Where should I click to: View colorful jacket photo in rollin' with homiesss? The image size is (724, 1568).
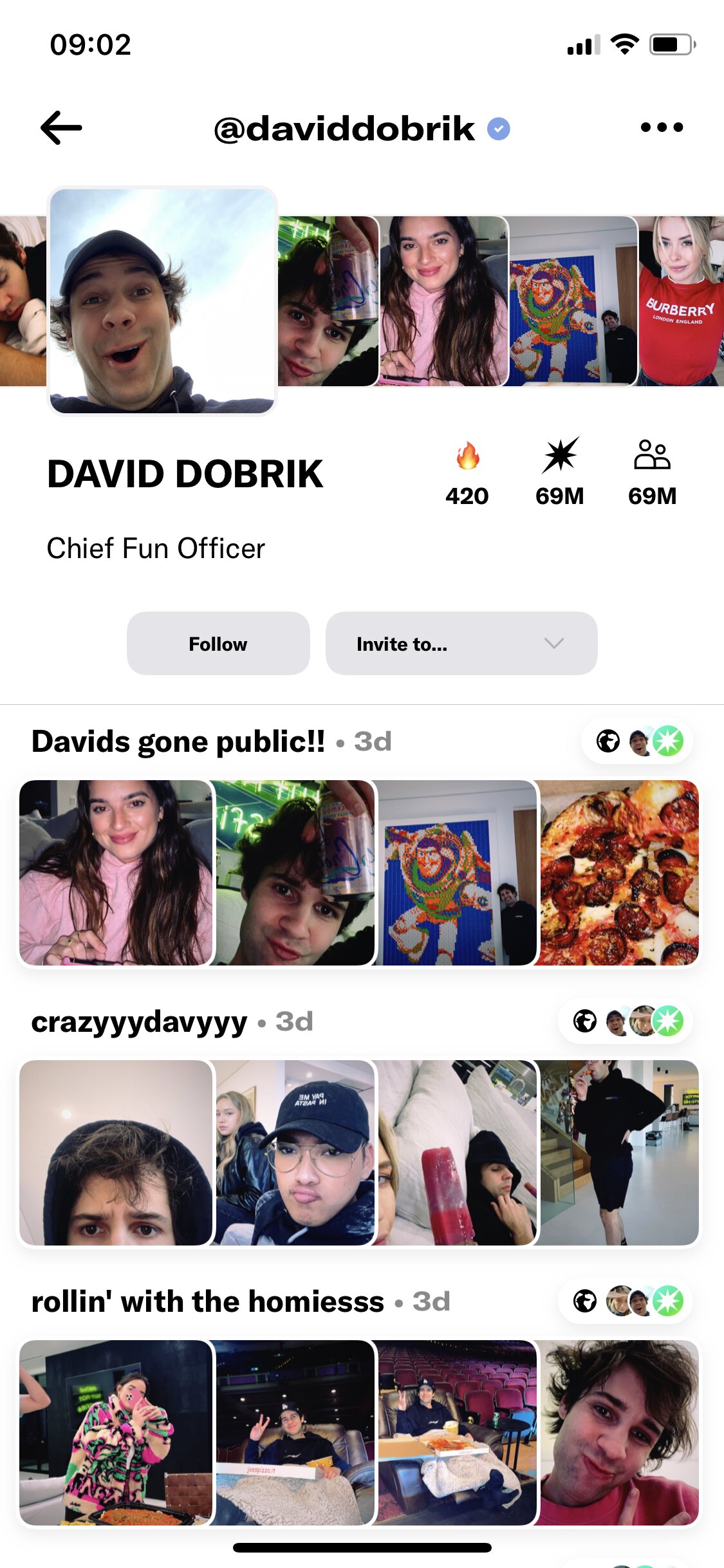[116, 1433]
